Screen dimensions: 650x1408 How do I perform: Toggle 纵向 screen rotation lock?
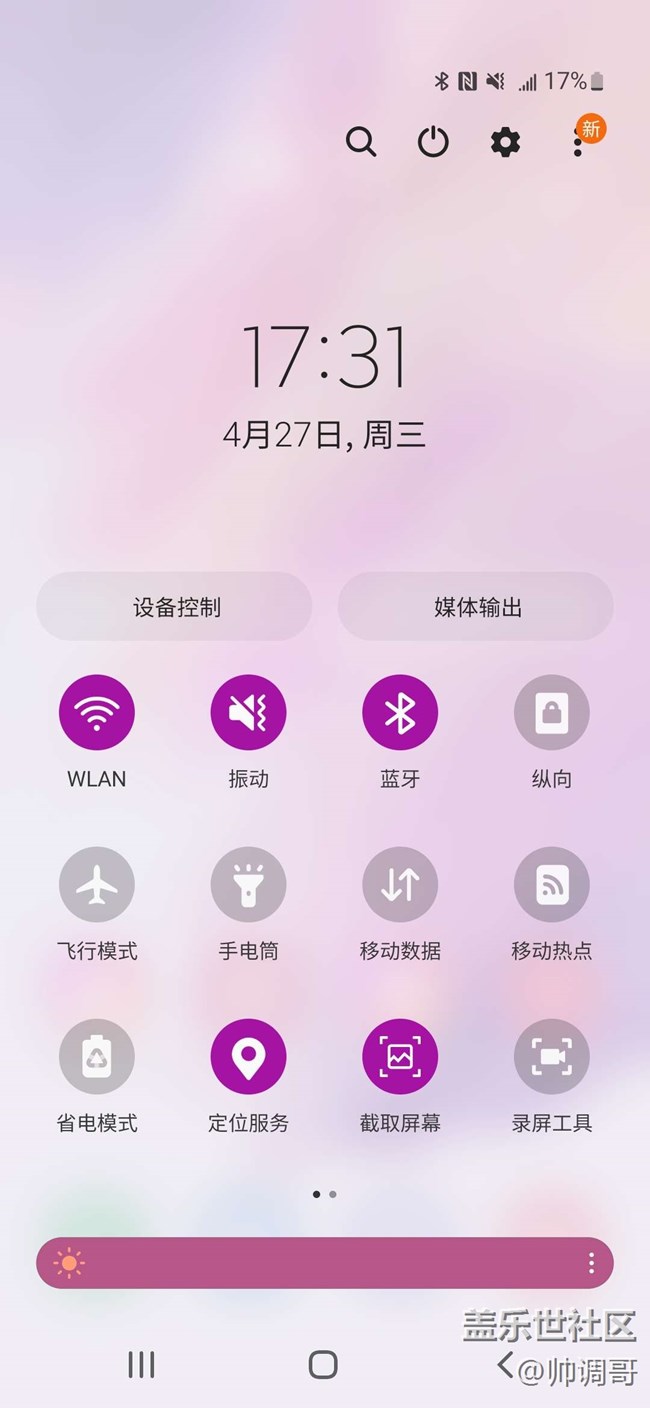click(x=552, y=712)
